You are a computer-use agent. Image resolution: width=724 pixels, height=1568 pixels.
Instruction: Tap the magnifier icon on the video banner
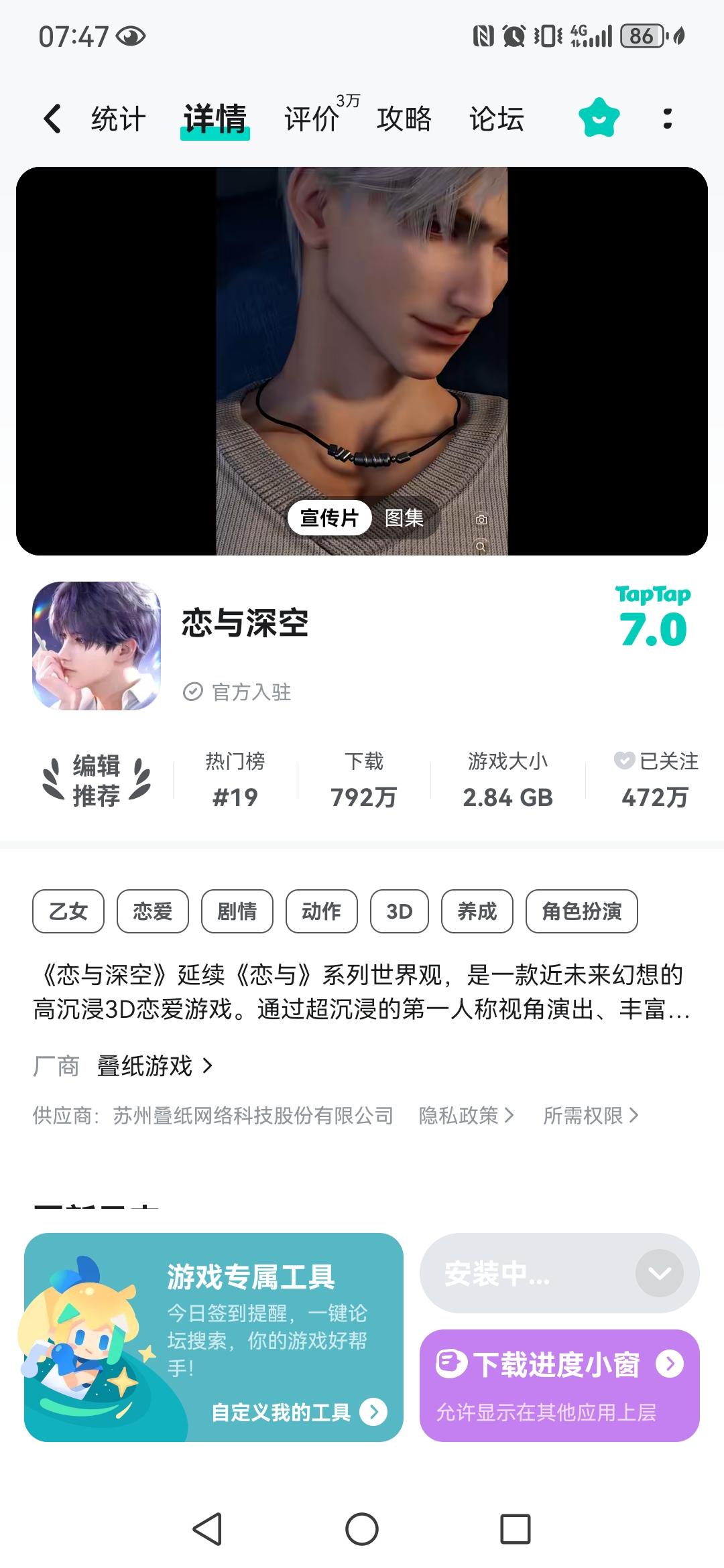coord(481,545)
